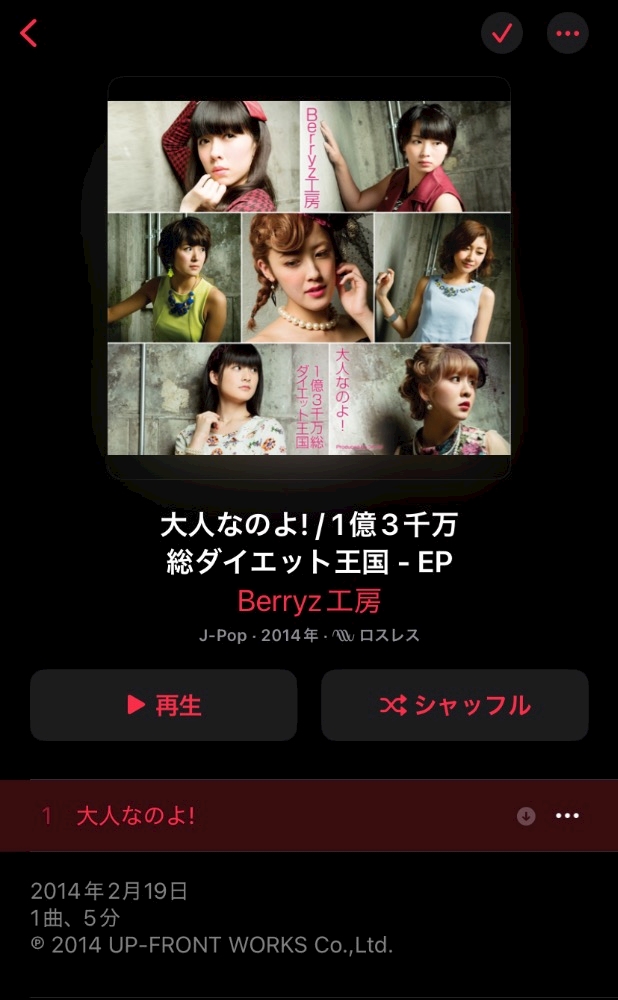Start playback with the 再生 button
The width and height of the screenshot is (618, 1000).
coord(164,705)
